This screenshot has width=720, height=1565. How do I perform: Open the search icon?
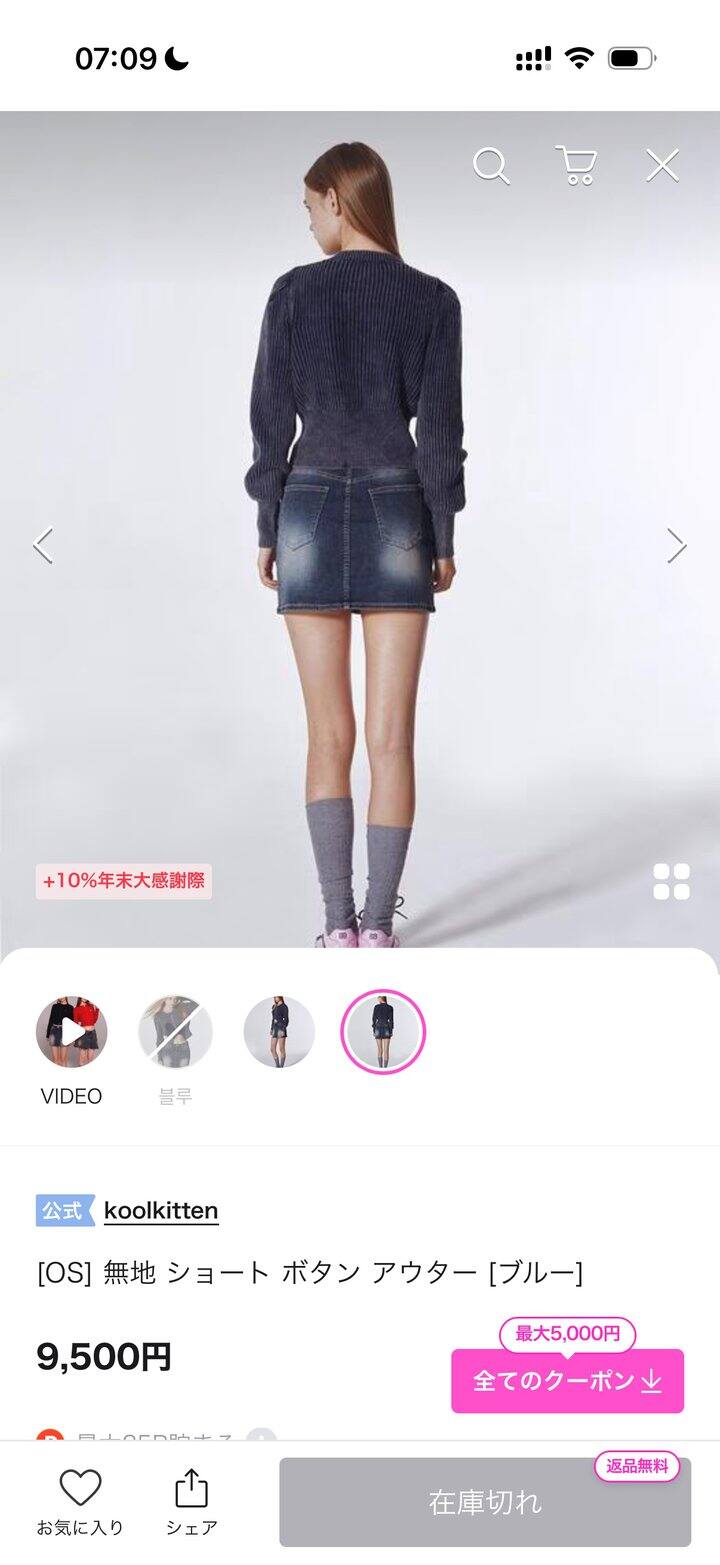tap(491, 166)
